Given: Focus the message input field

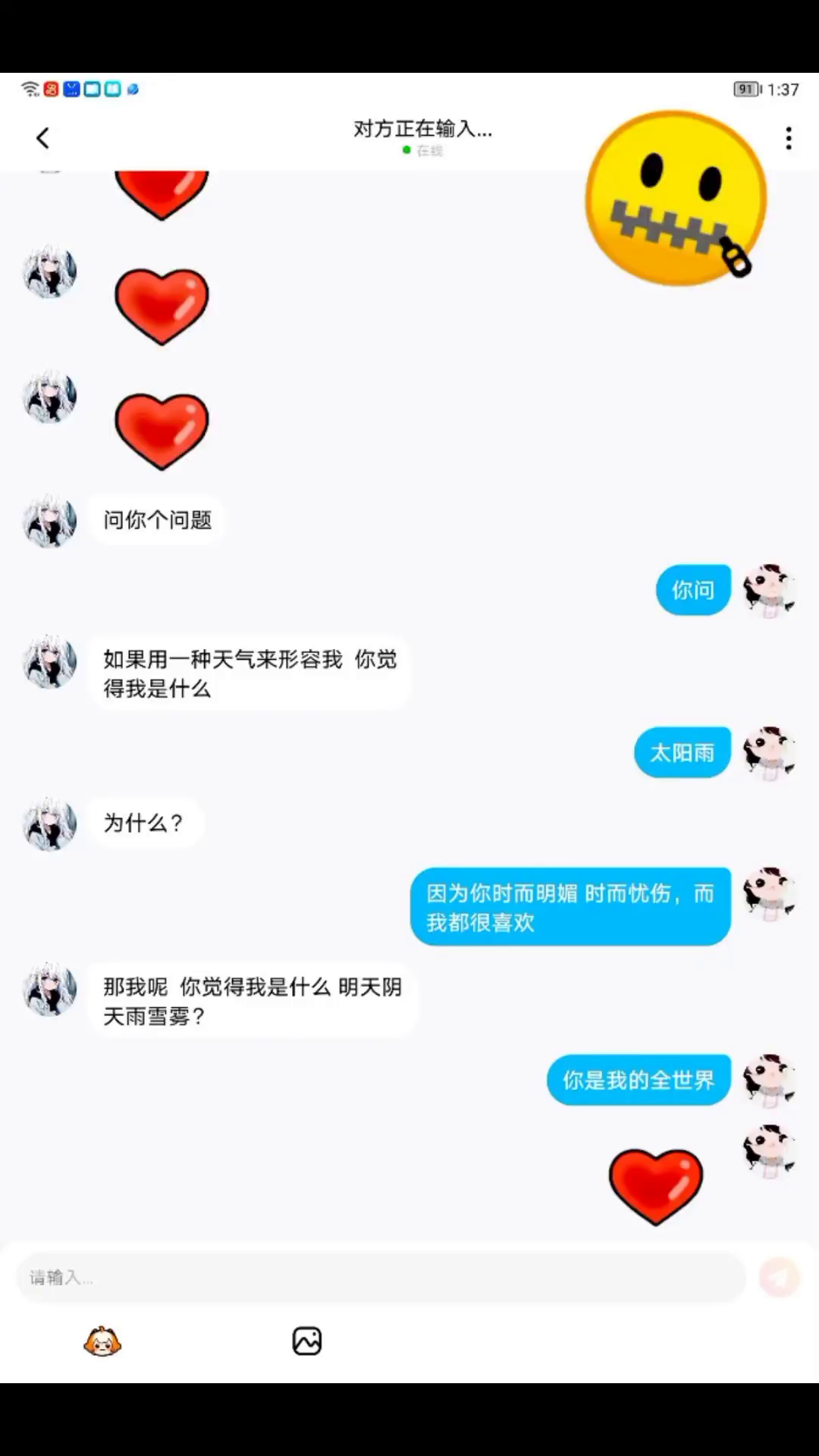Looking at the screenshot, I should coord(379,1278).
